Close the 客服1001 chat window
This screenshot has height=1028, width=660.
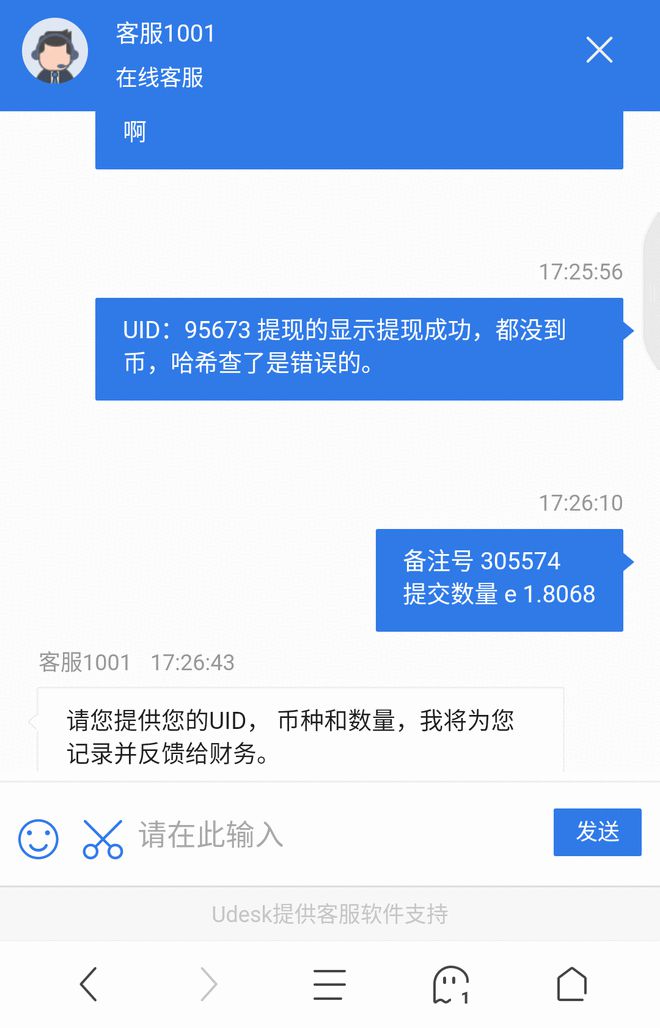[x=599, y=50]
